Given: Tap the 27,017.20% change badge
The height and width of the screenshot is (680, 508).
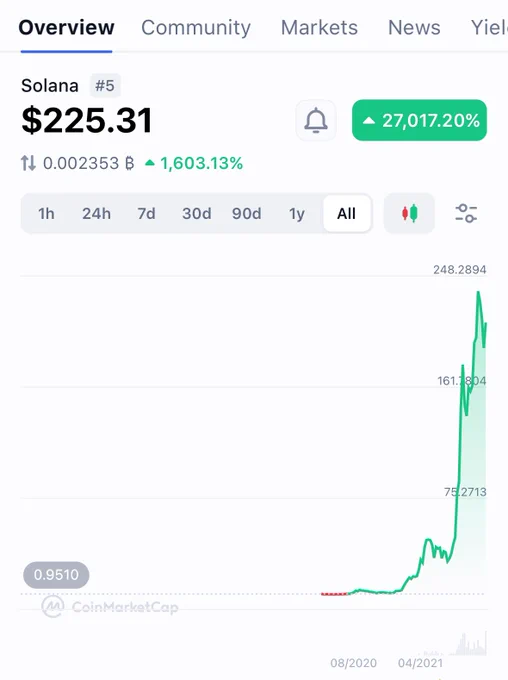Looking at the screenshot, I should [420, 120].
